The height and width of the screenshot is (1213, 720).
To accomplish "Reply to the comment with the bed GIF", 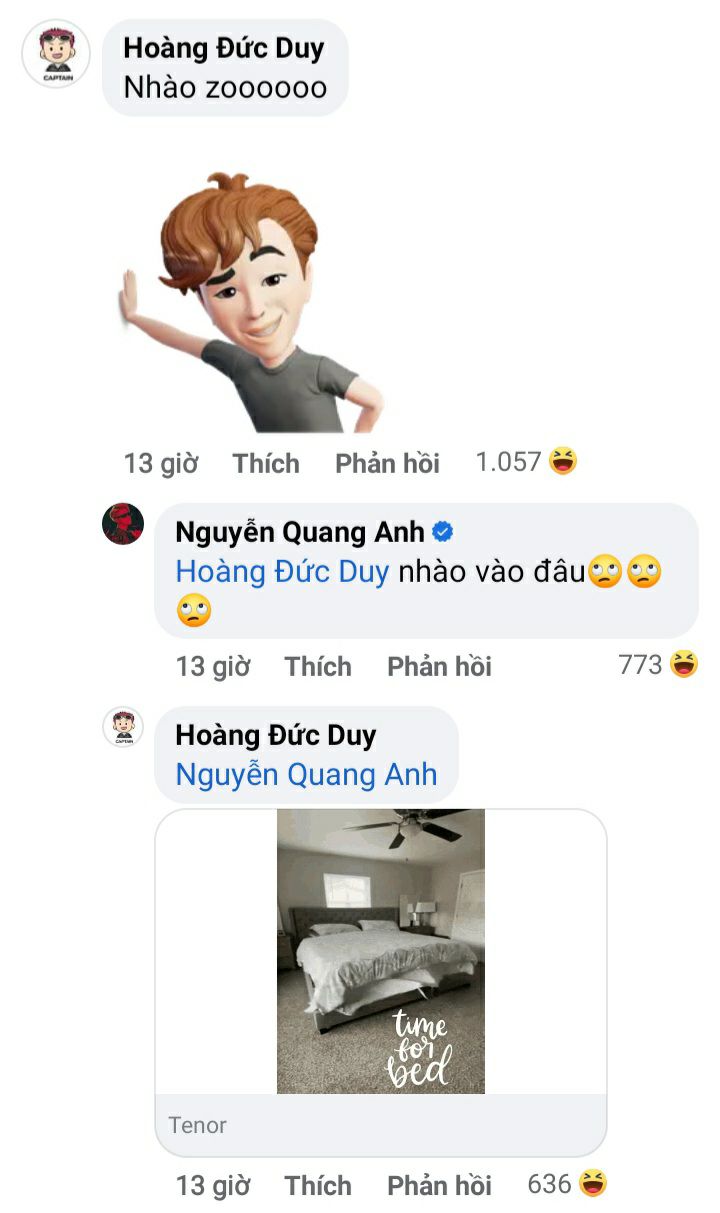I will (439, 1185).
